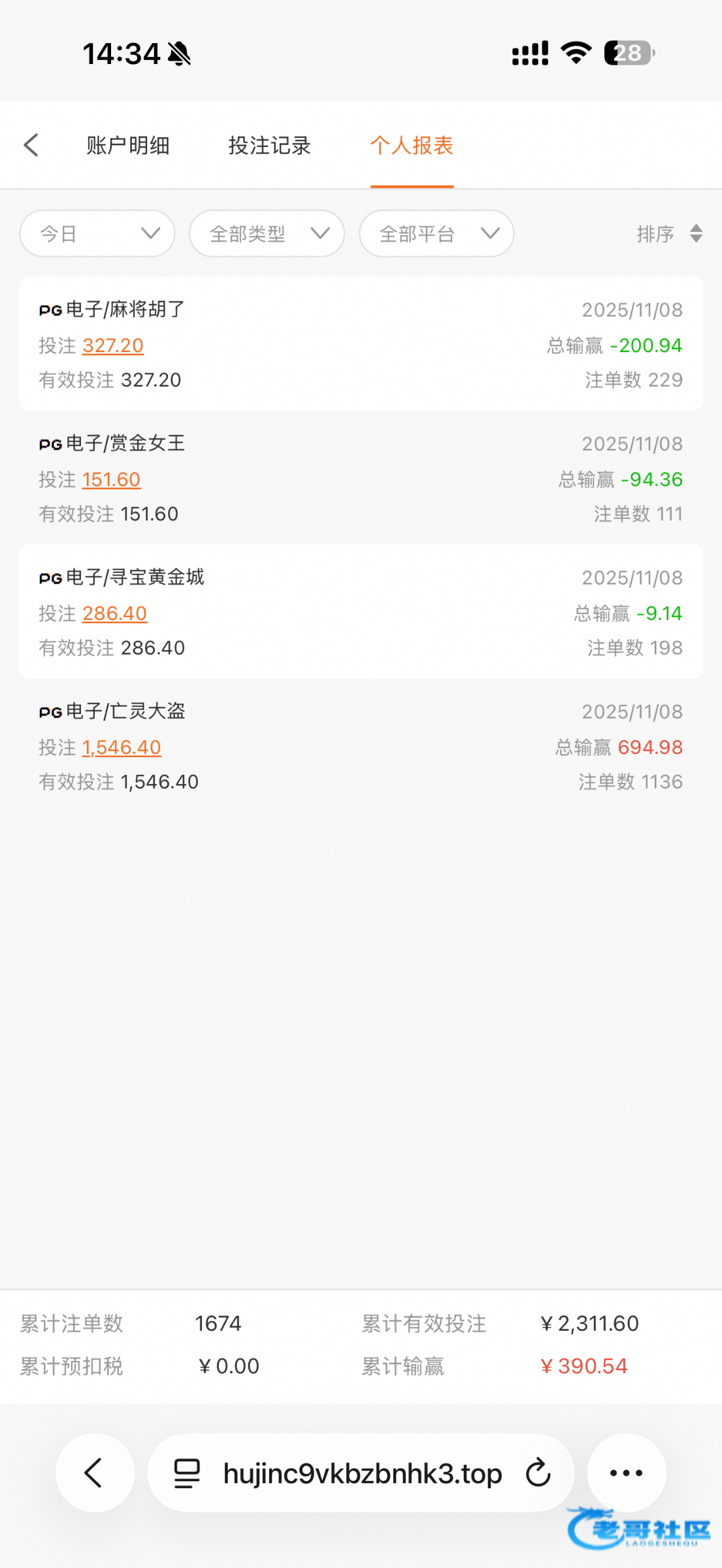
Task: Reload the page in the browser
Action: coord(538,1473)
